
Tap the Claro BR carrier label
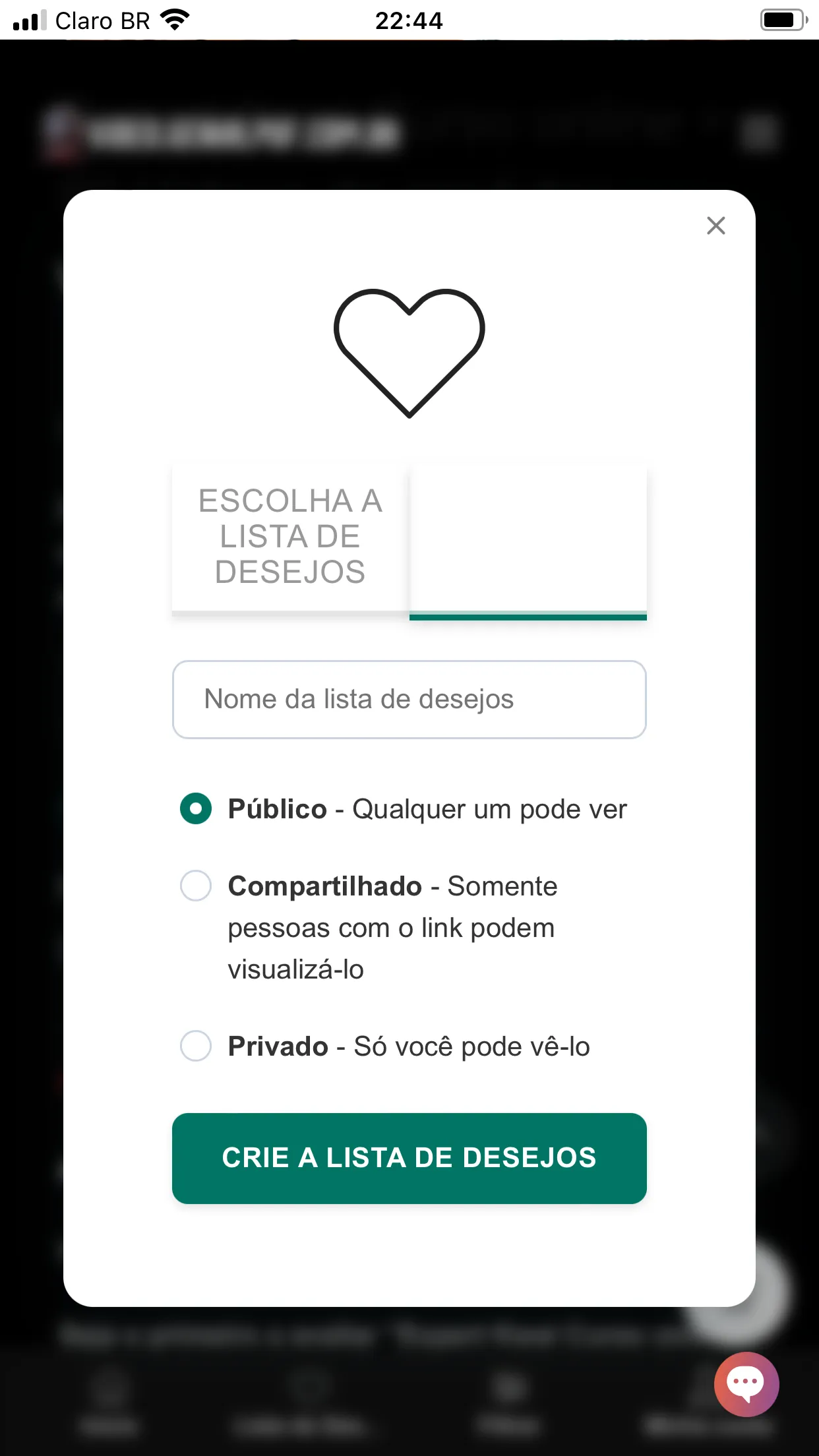tap(102, 20)
